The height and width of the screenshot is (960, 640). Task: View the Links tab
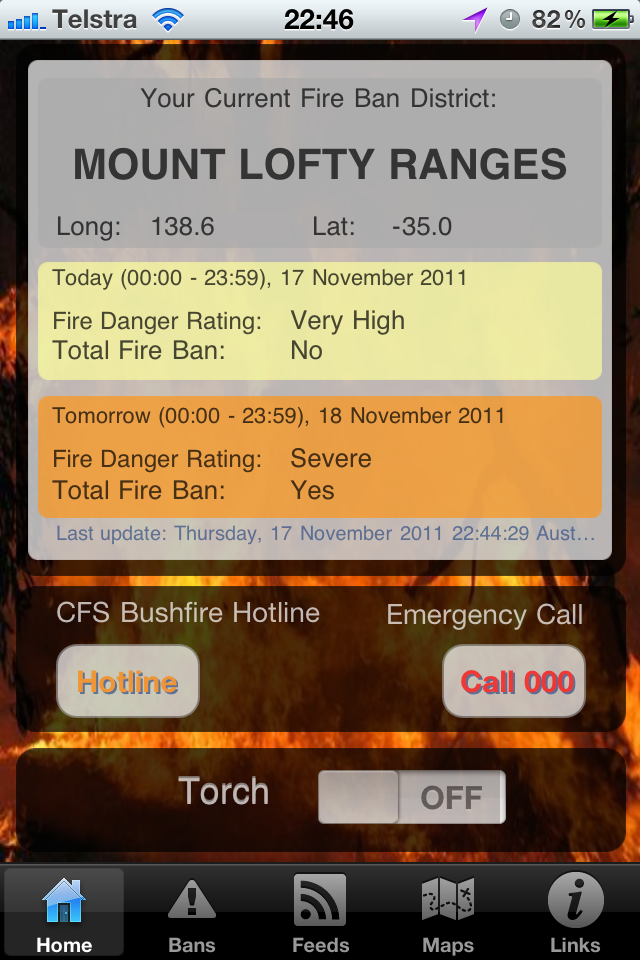tap(575, 912)
